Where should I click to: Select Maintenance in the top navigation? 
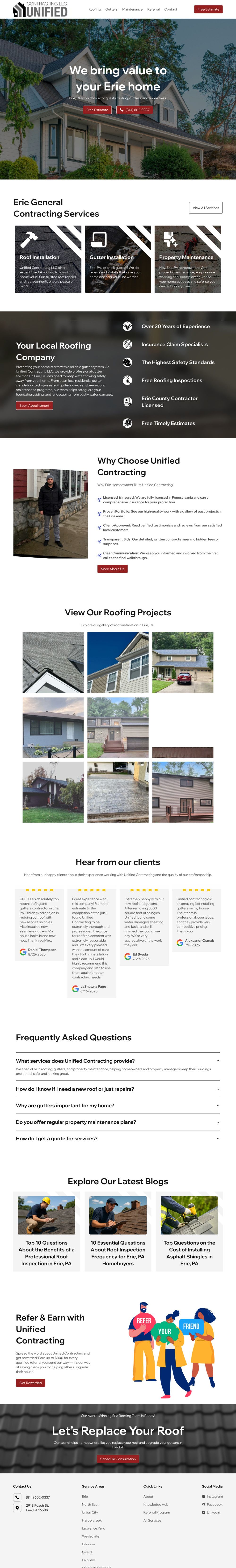[x=132, y=10]
